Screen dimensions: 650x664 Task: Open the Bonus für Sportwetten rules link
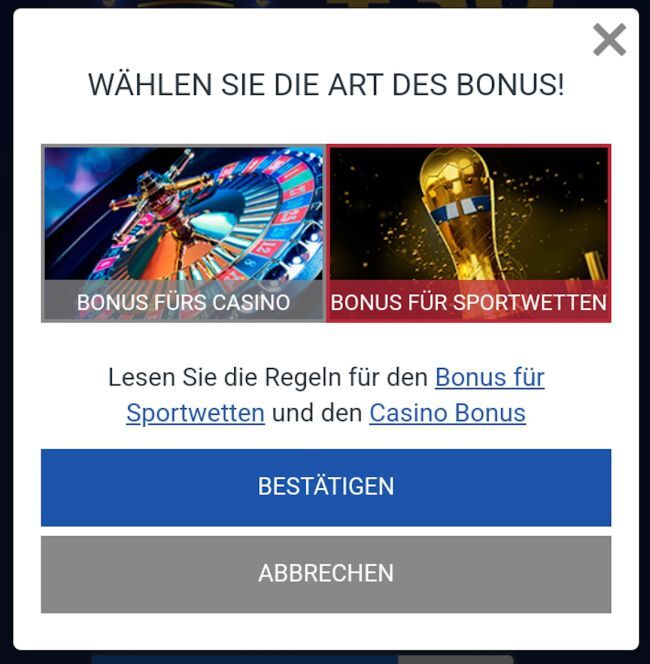489,378
